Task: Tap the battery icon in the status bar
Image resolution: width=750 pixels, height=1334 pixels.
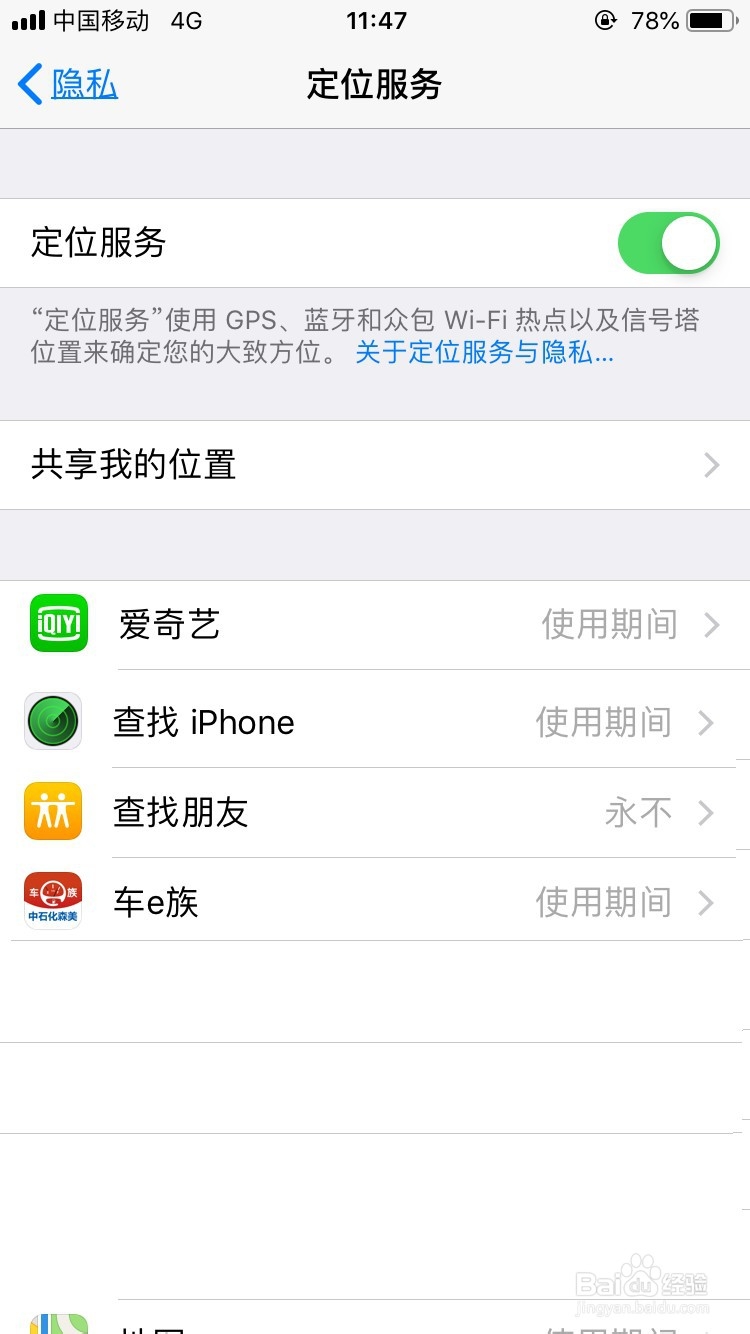Action: coord(713,20)
